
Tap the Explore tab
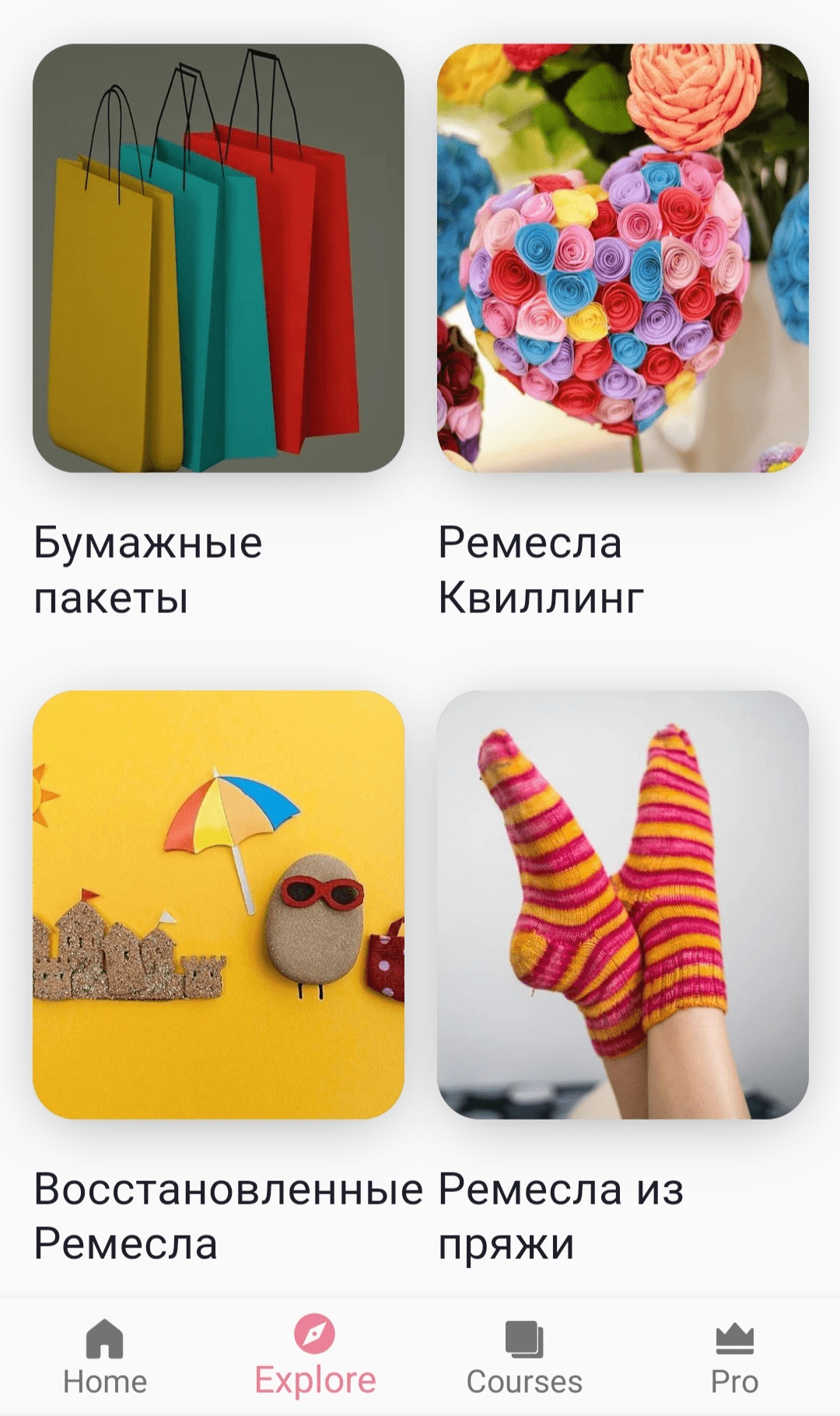[x=315, y=1357]
